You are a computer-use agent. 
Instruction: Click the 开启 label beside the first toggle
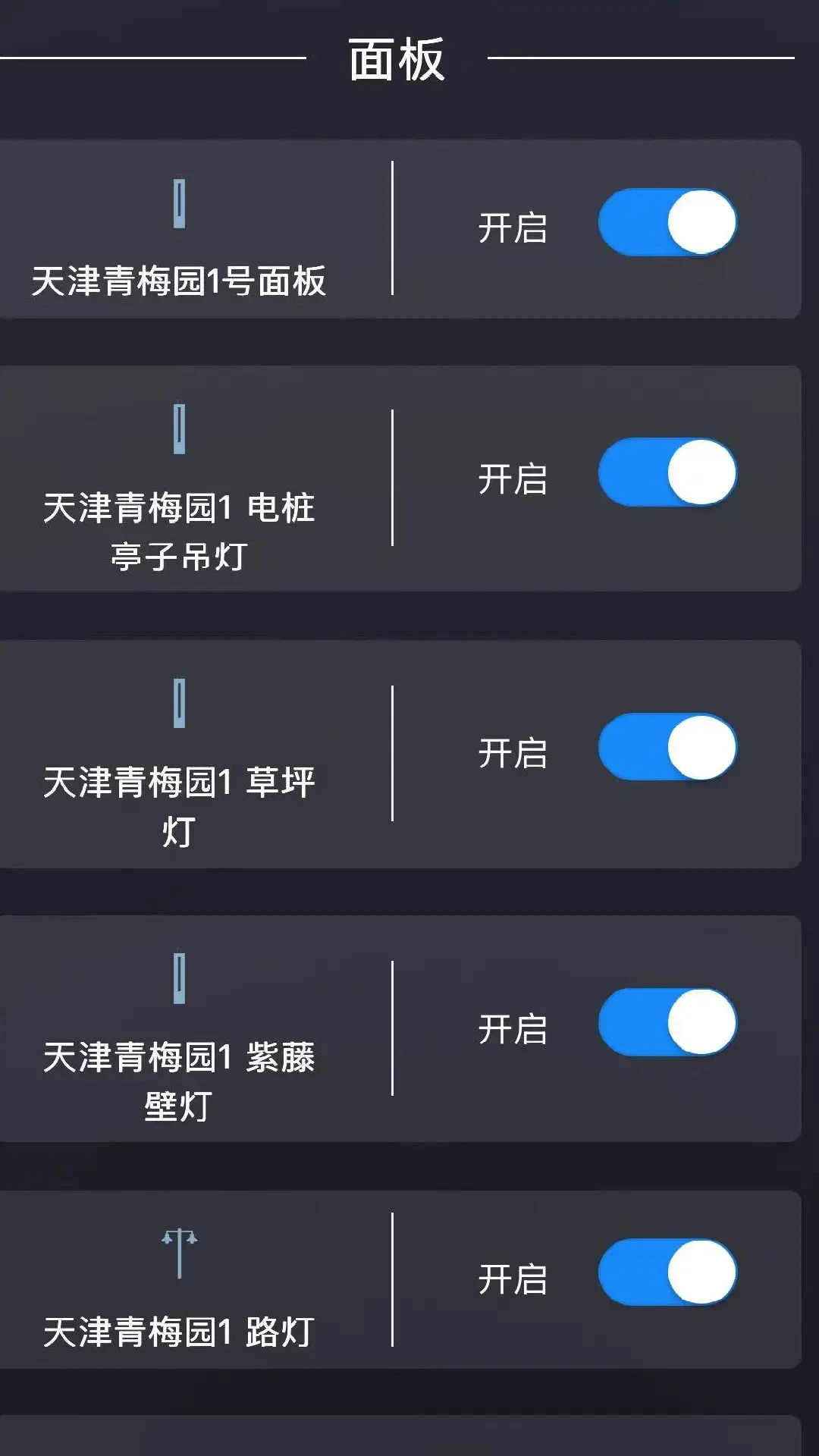[x=513, y=224]
